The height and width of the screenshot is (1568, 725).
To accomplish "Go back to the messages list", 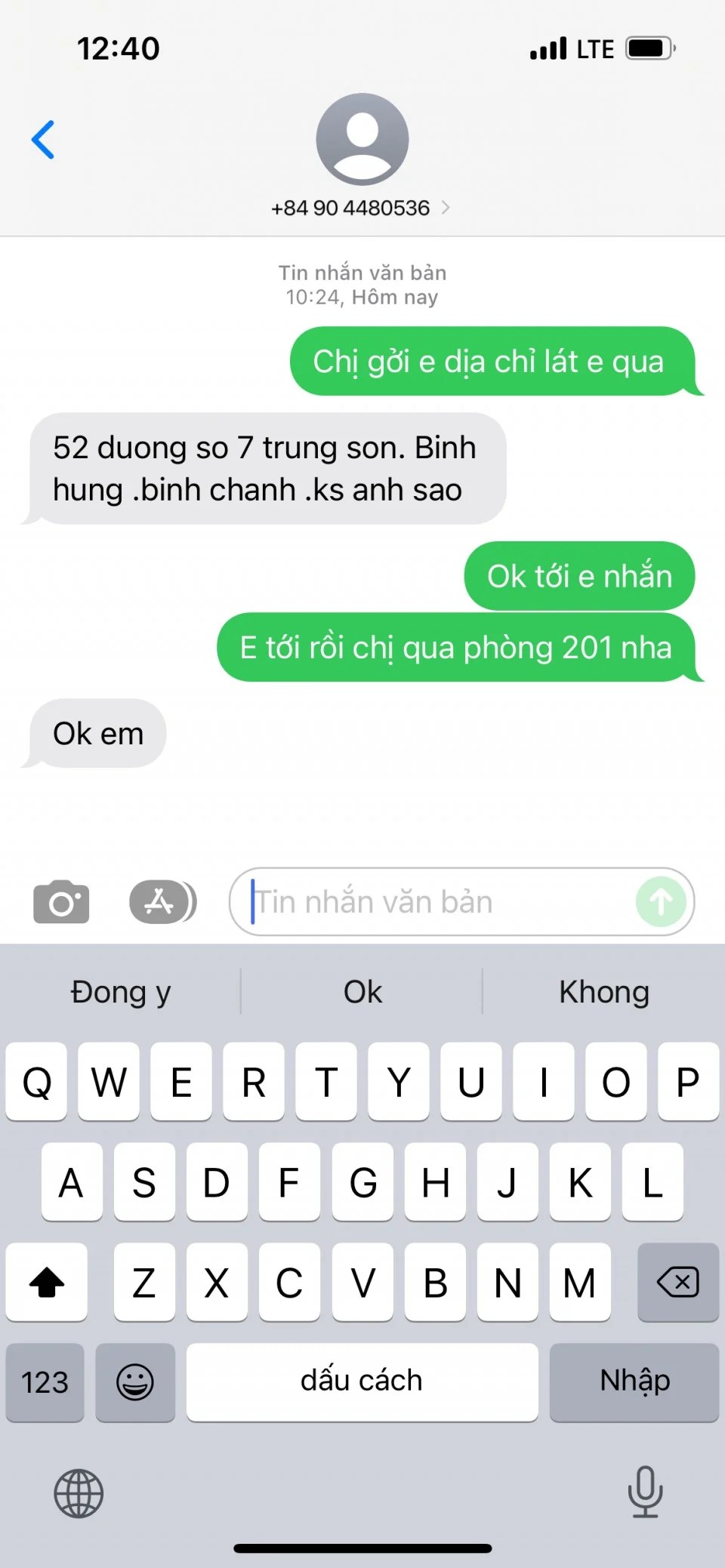I will point(43,140).
